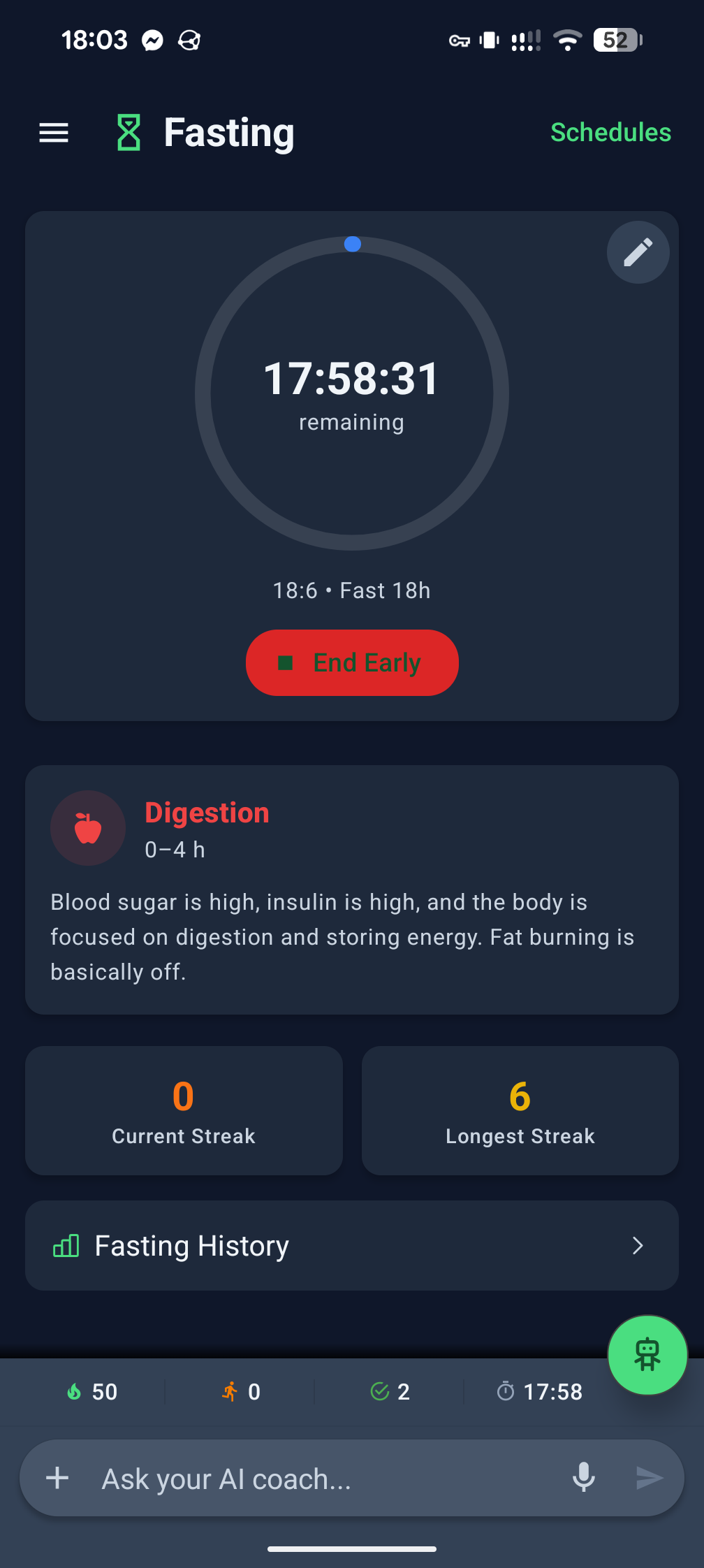Open the fast editing pencil icon
Screen dimensions: 704x1568
click(x=638, y=252)
